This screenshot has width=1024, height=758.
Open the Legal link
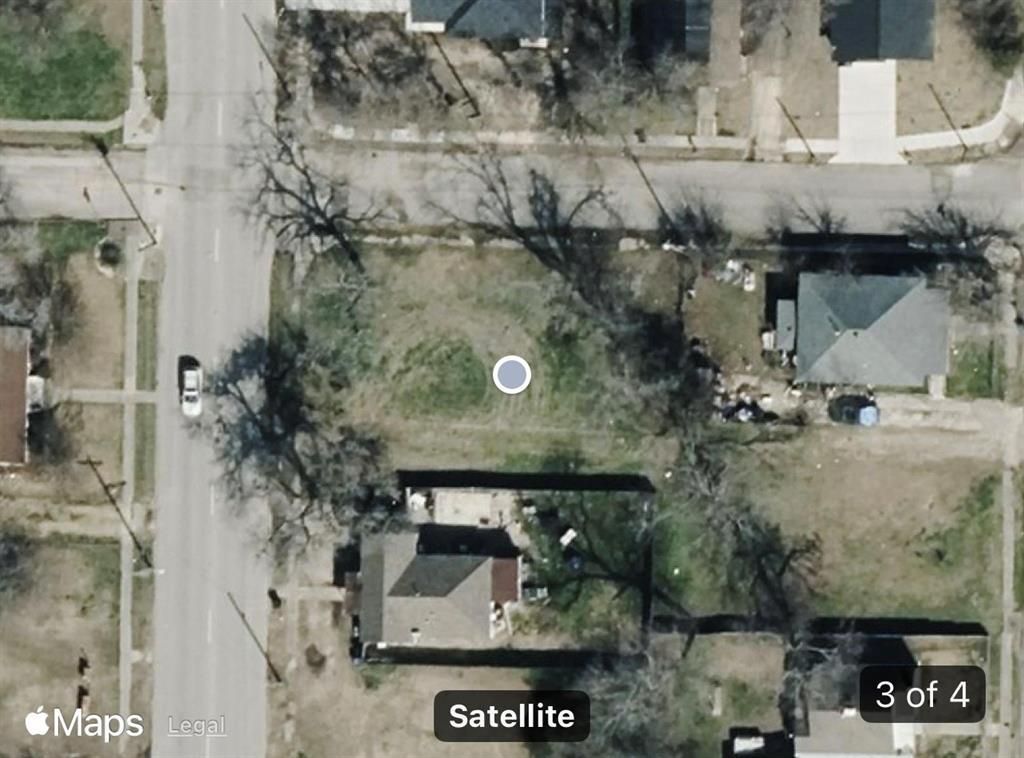coord(196,725)
